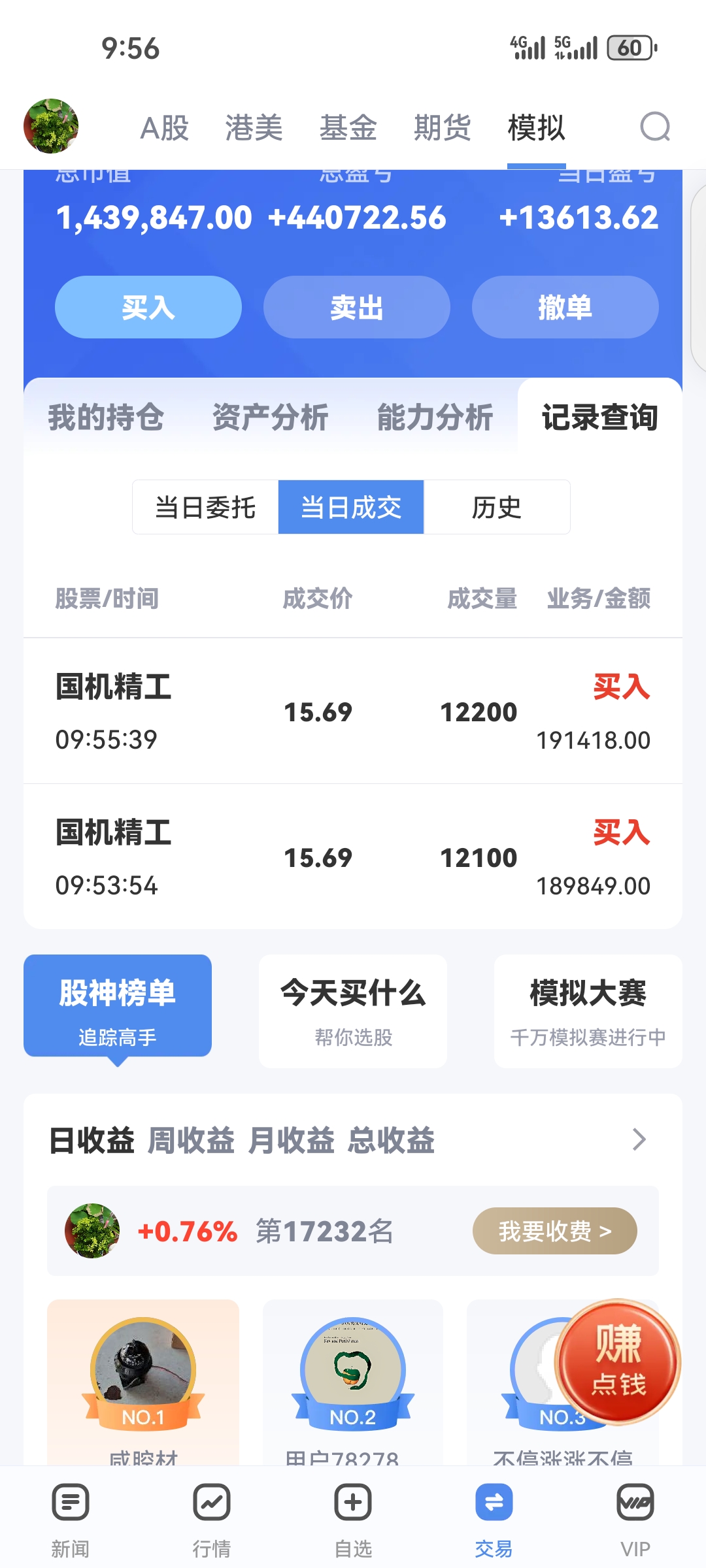Switch to the 期货 tab

[x=443, y=127]
